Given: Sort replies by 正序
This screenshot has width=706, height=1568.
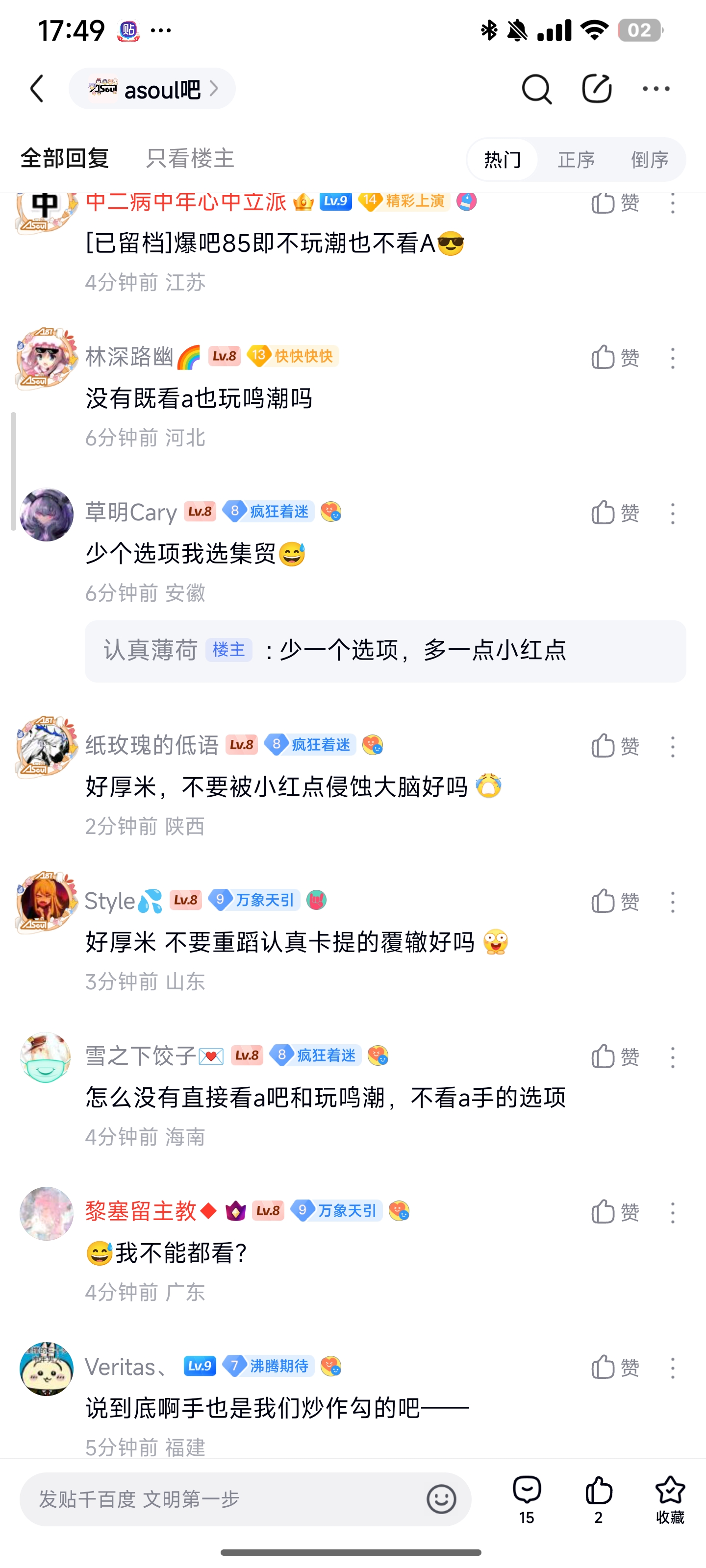Looking at the screenshot, I should 576,160.
